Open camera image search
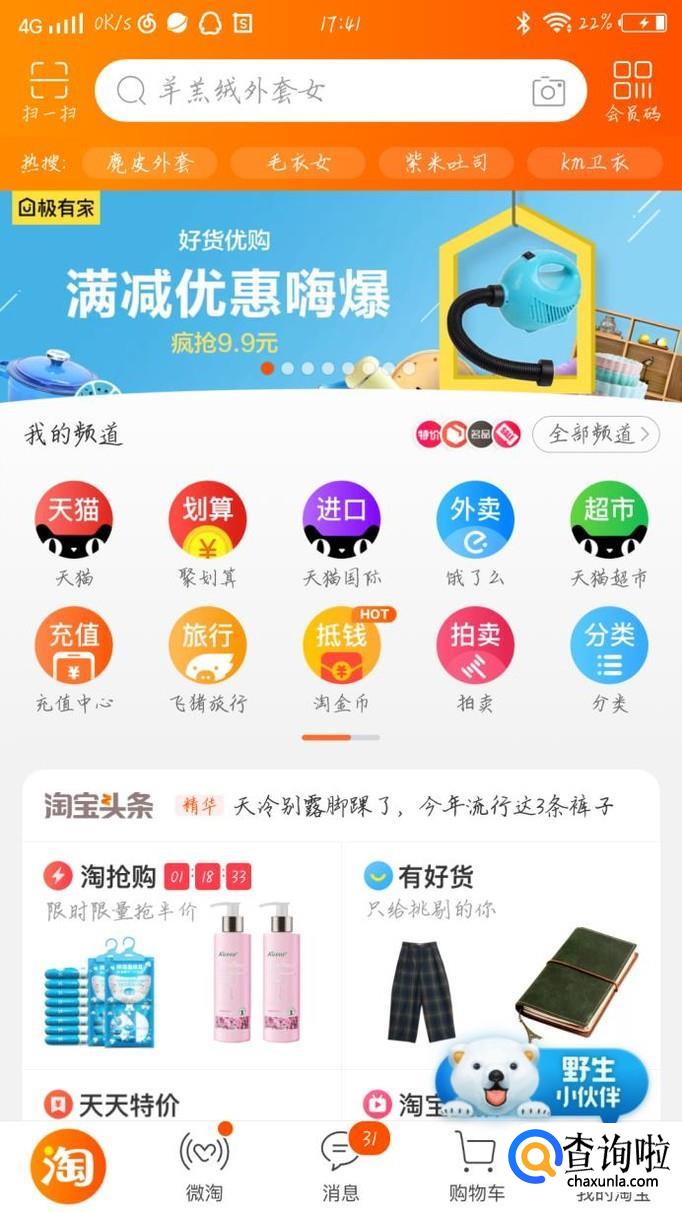This screenshot has width=682, height=1212. pos(548,92)
